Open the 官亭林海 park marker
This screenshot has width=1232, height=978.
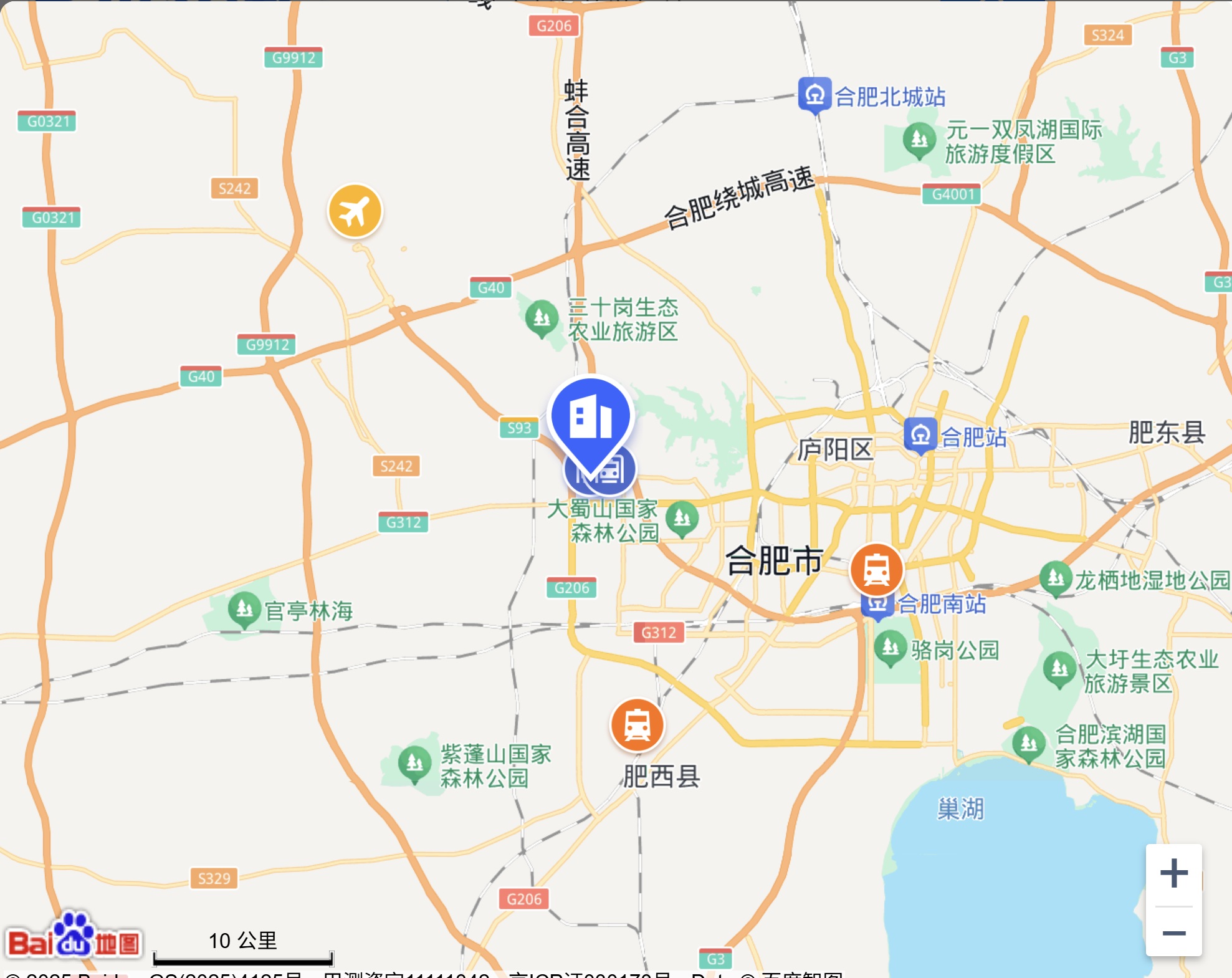pos(244,608)
